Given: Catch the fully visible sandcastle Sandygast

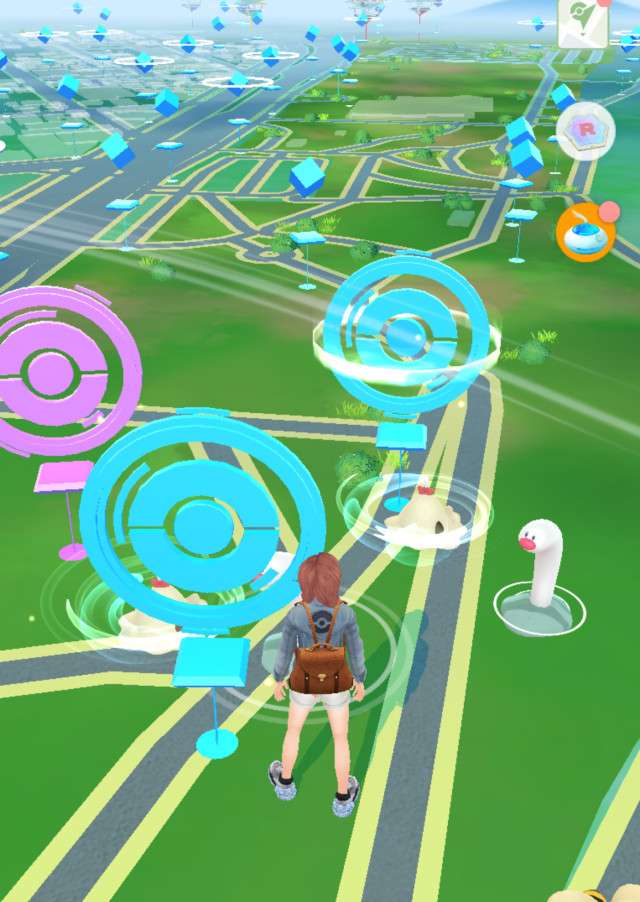Looking at the screenshot, I should 422,516.
